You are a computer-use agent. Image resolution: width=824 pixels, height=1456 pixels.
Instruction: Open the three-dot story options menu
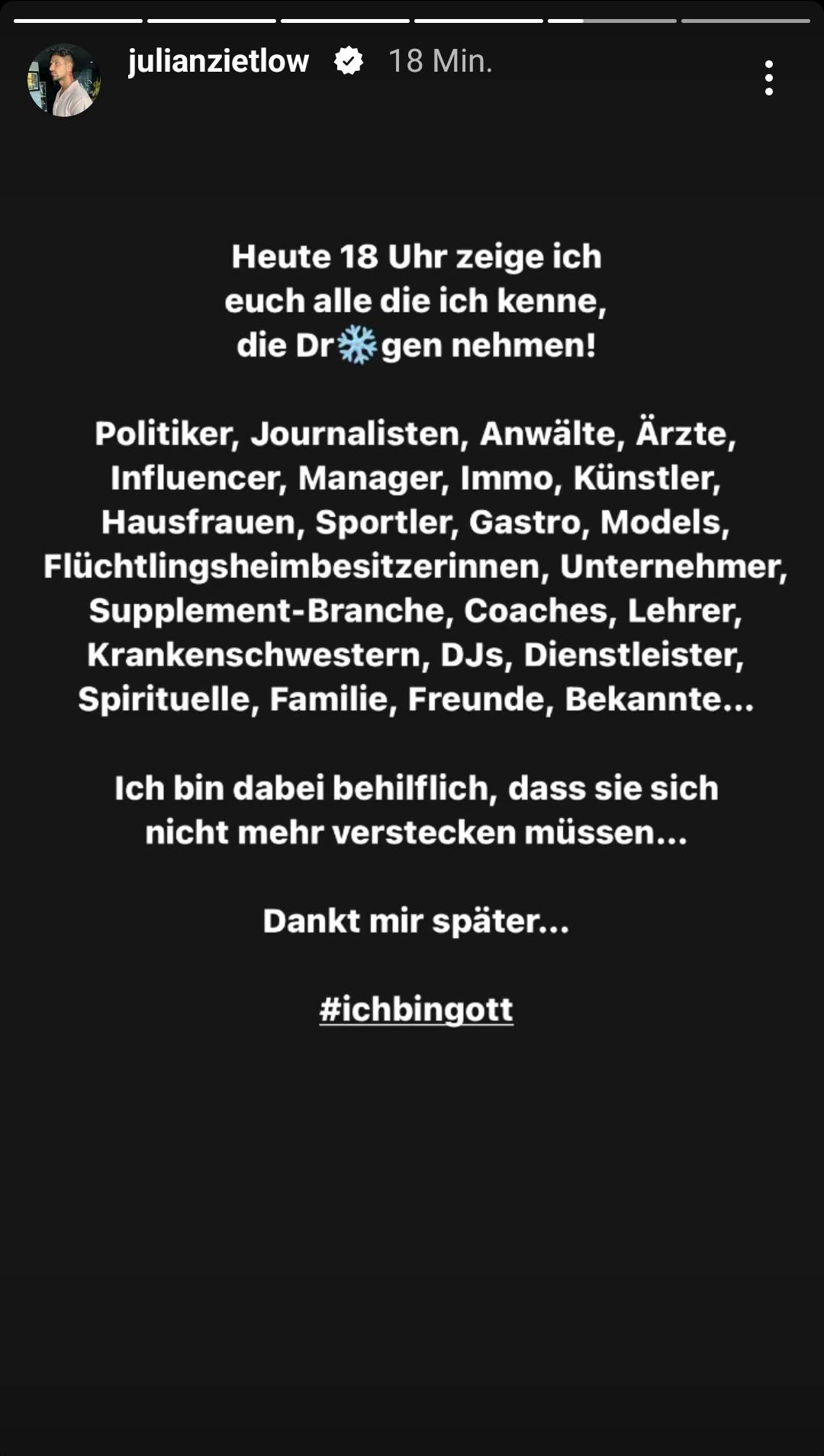(x=768, y=78)
